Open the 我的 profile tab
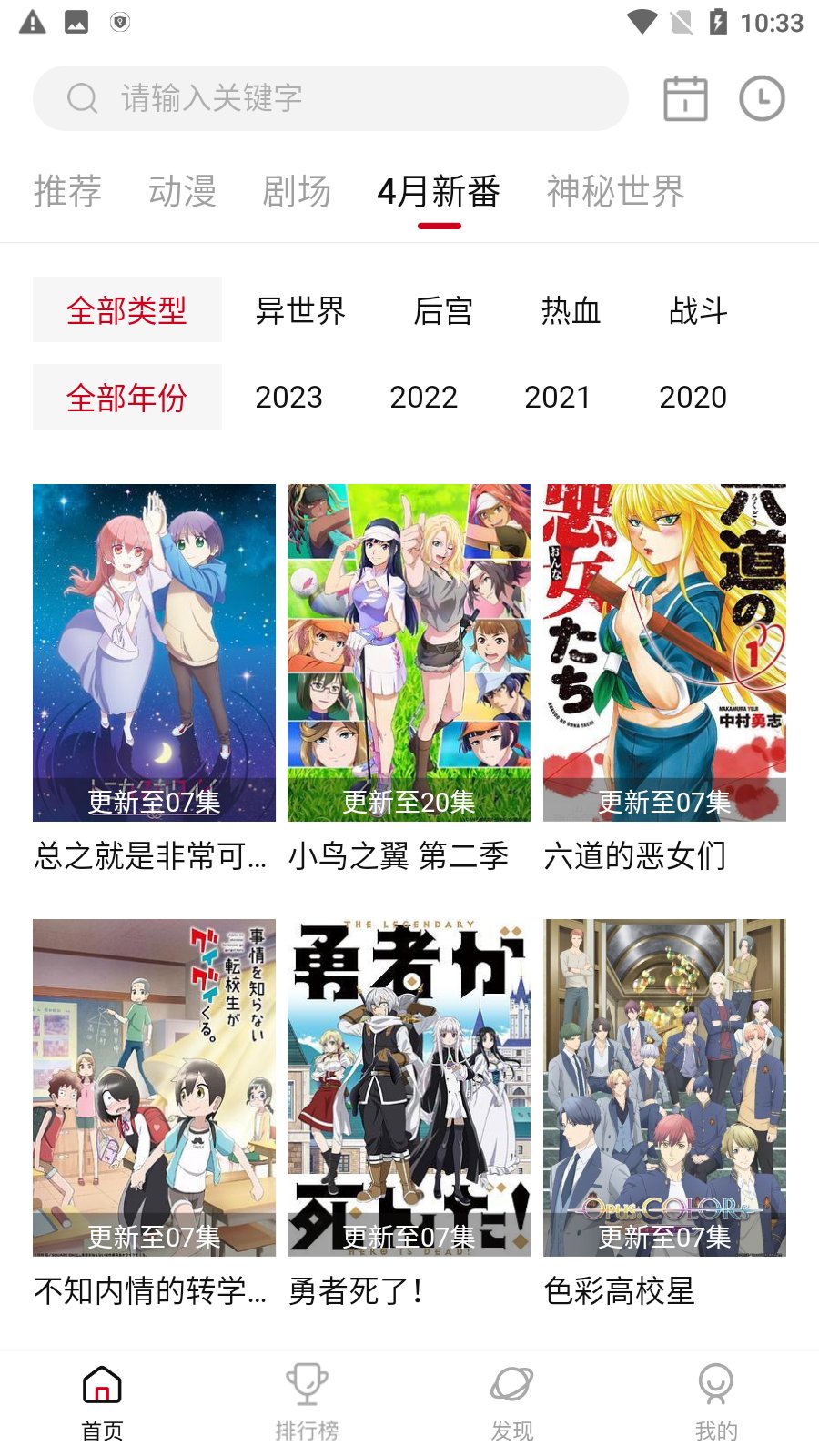This screenshot has width=819, height=1456. point(716,1402)
